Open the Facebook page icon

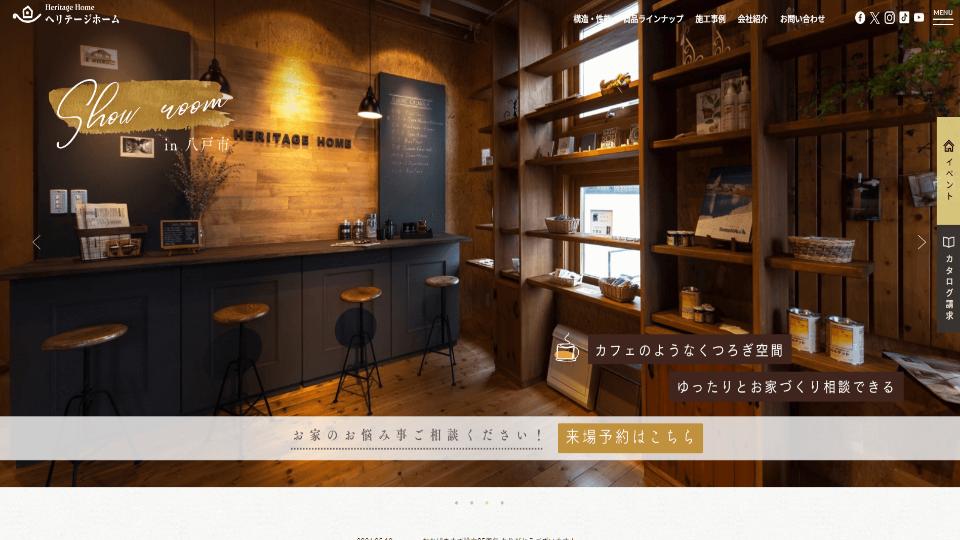pyautogui.click(x=860, y=18)
